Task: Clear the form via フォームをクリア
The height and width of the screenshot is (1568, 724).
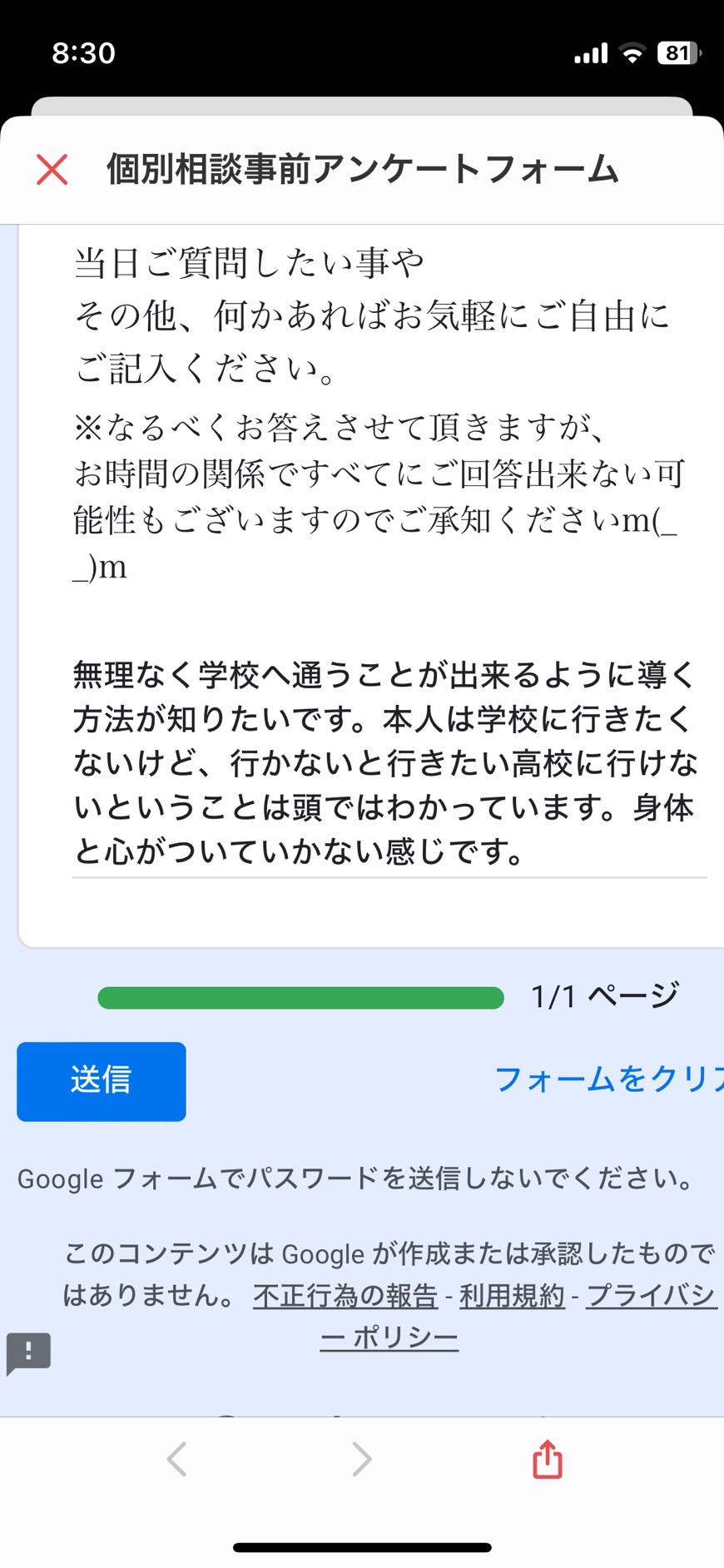Action: (608, 1079)
